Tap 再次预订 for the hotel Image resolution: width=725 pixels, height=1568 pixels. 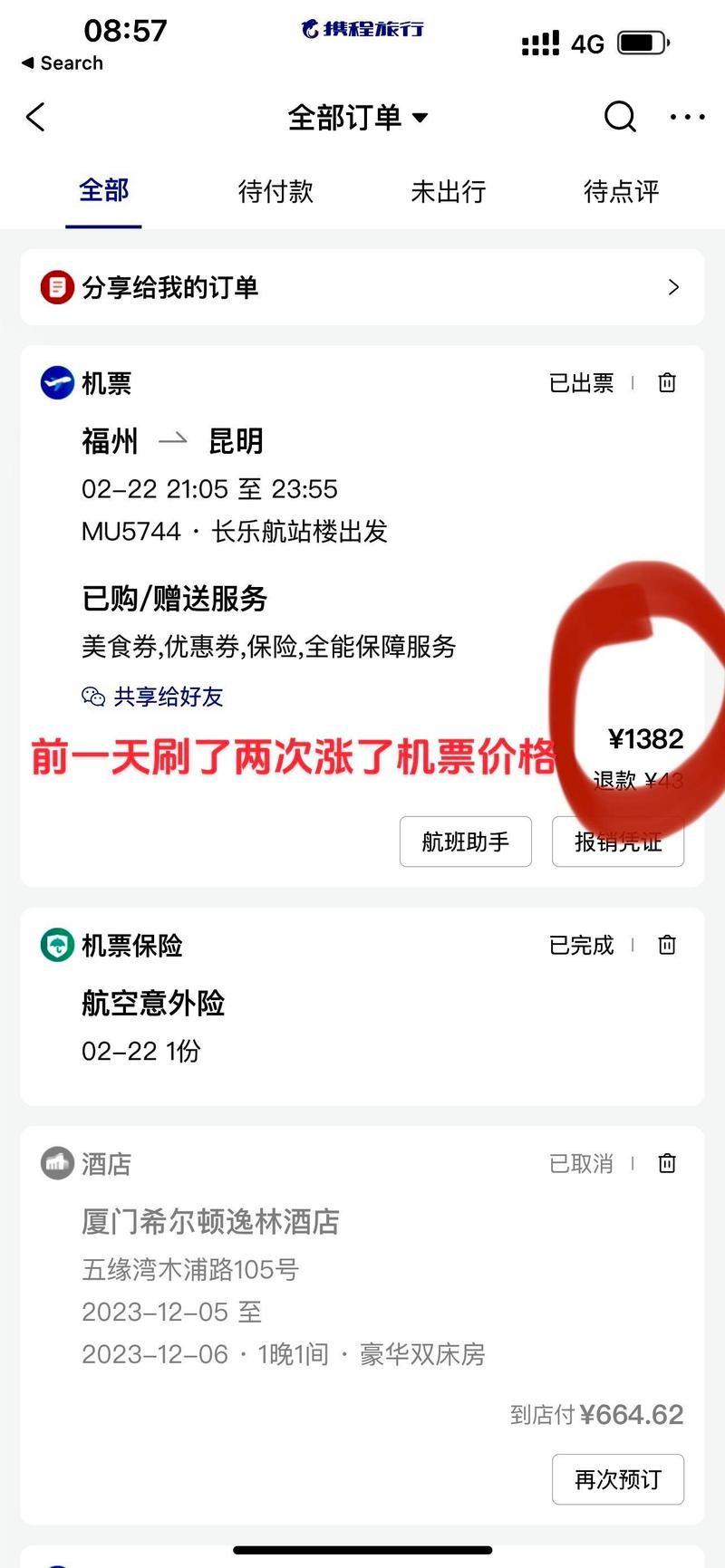(x=618, y=1479)
